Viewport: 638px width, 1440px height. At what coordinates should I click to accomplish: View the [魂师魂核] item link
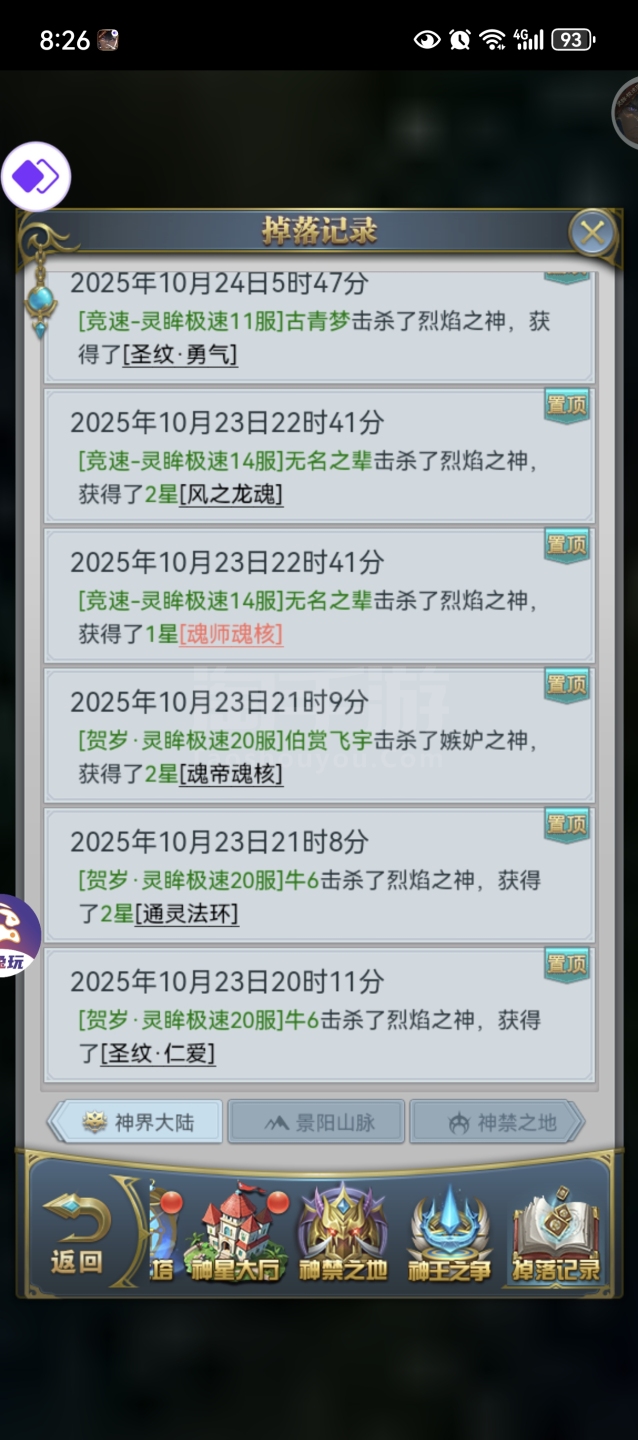click(x=231, y=634)
